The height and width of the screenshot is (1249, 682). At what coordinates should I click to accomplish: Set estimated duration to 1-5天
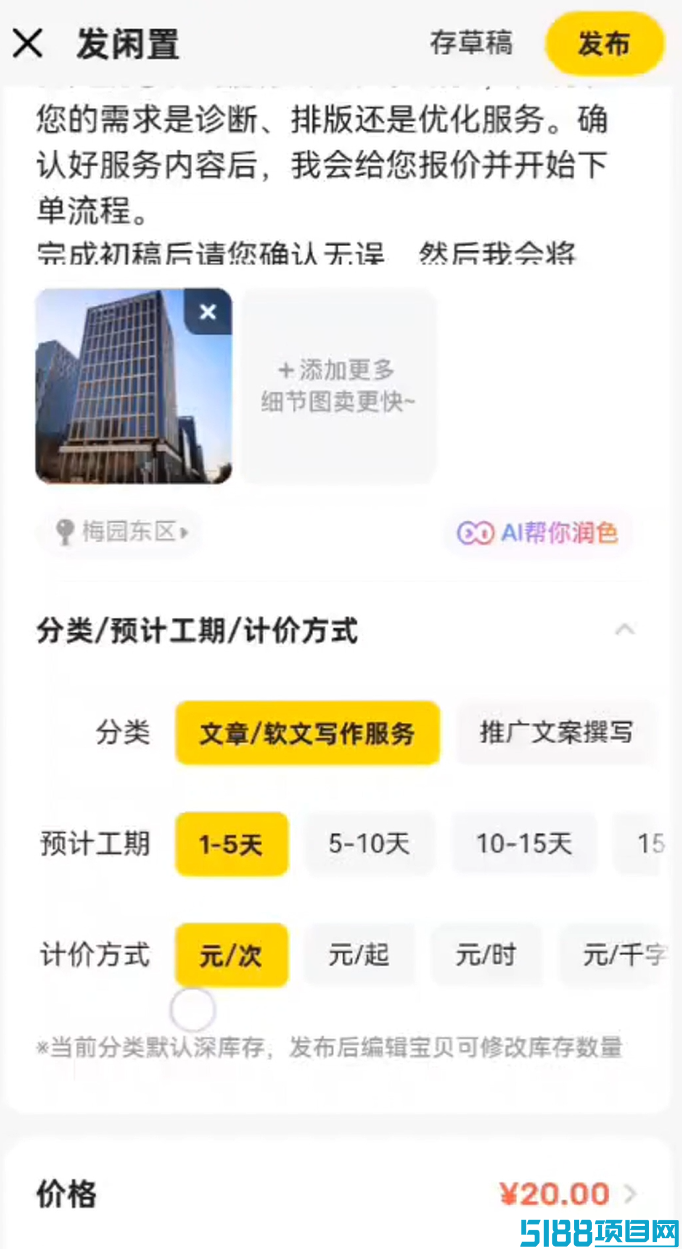(x=232, y=844)
